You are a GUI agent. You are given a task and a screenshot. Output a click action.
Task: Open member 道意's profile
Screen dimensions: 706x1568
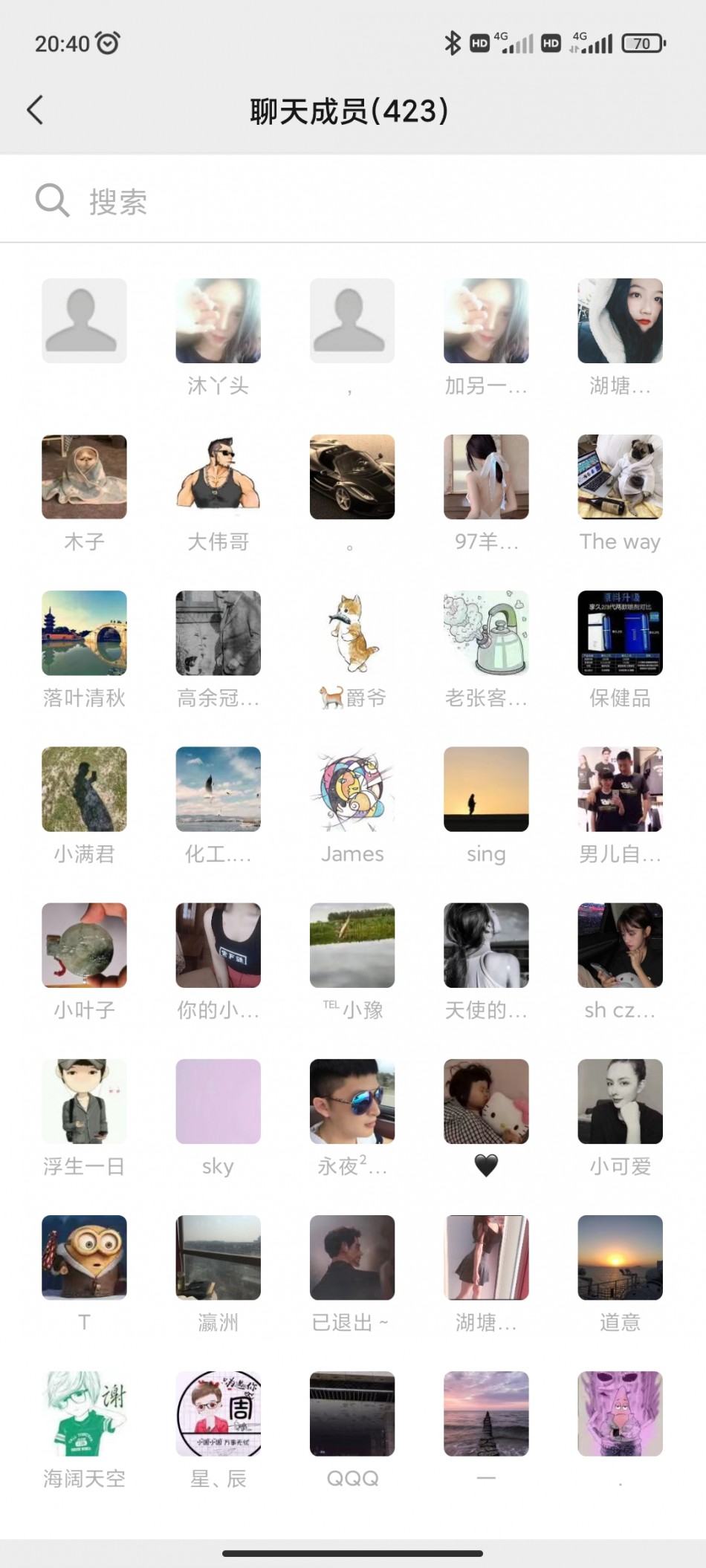[x=620, y=1257]
